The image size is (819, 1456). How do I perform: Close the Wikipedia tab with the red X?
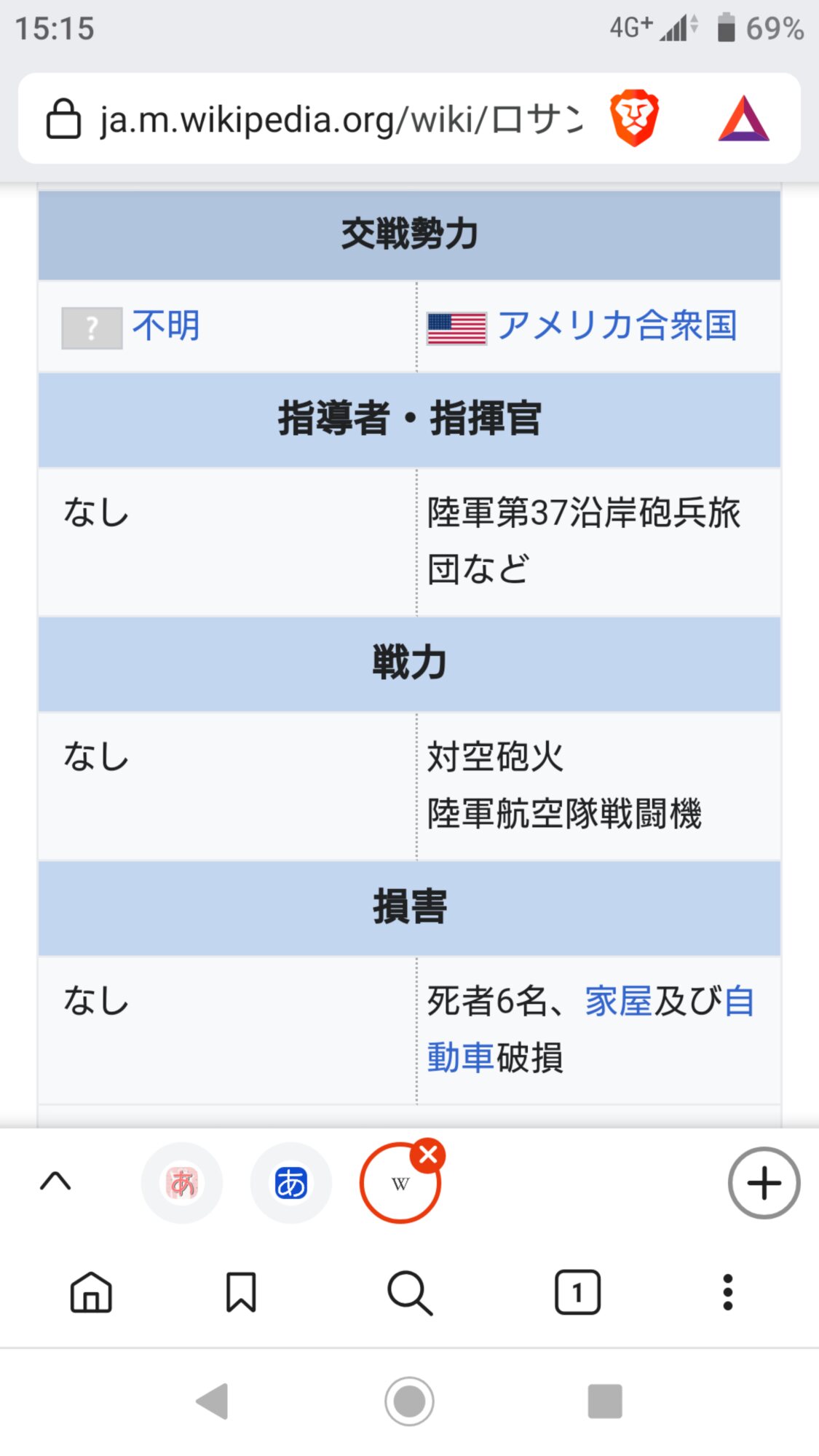pos(428,1155)
